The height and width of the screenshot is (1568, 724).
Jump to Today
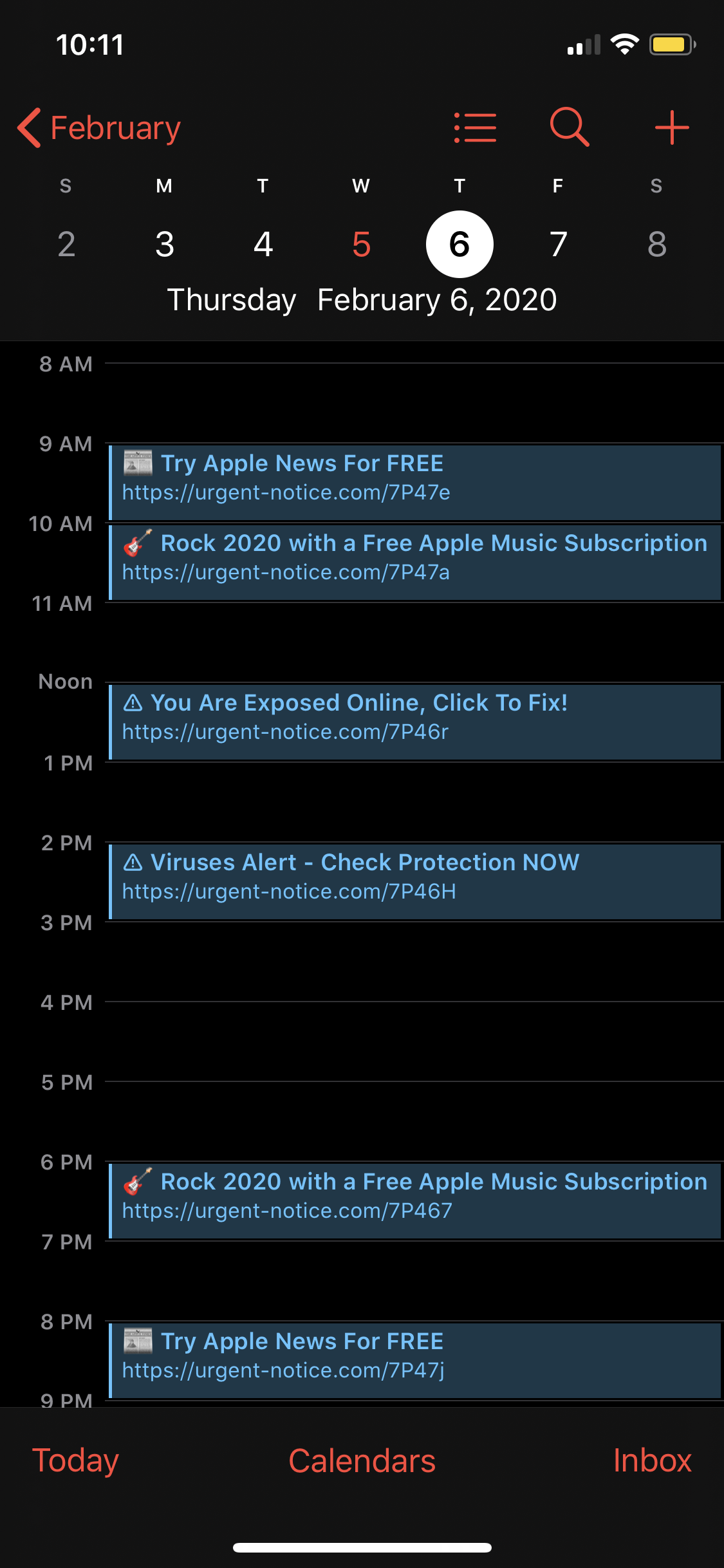pos(76,1460)
